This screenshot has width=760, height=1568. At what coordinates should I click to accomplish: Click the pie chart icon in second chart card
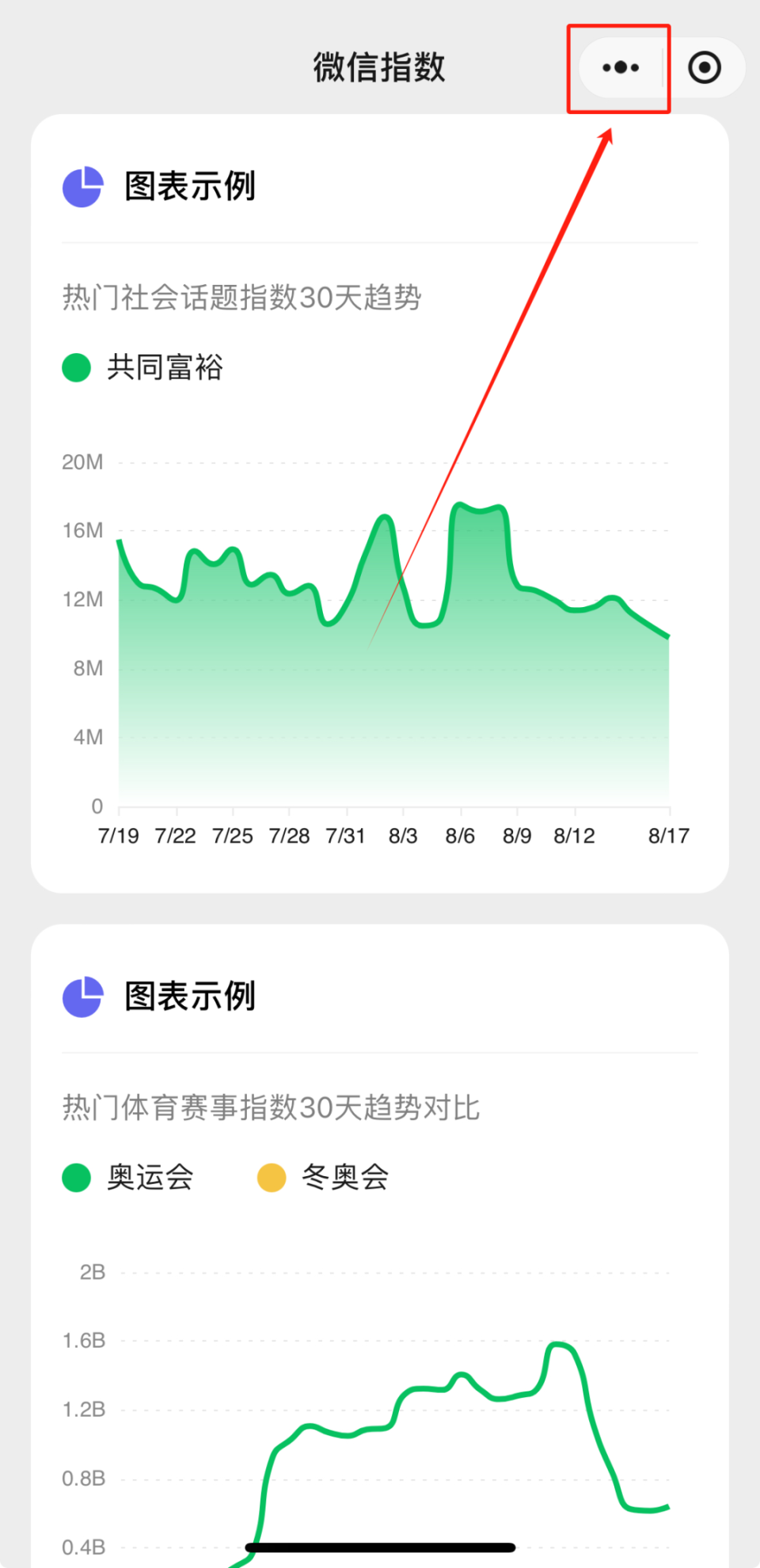click(x=83, y=997)
